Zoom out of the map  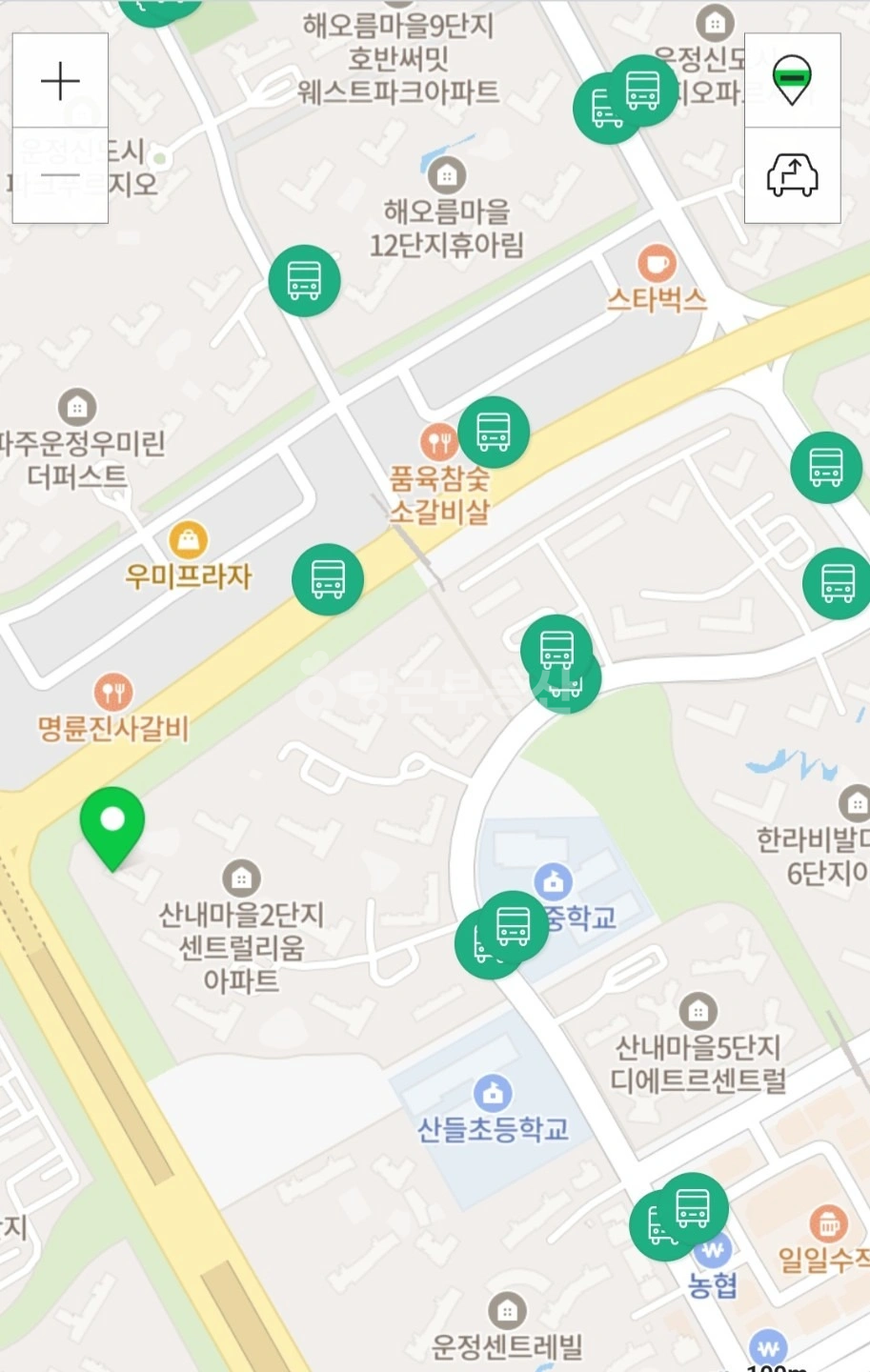pos(60,175)
